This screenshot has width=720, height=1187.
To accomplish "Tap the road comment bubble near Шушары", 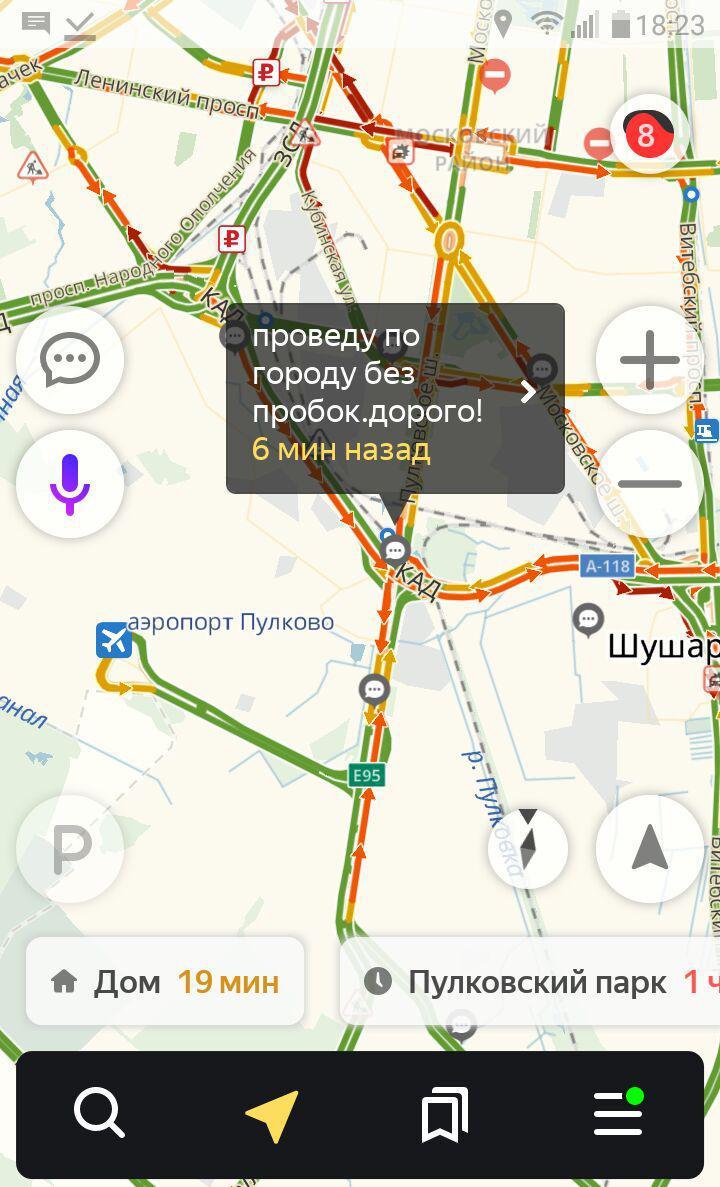I will 588,618.
